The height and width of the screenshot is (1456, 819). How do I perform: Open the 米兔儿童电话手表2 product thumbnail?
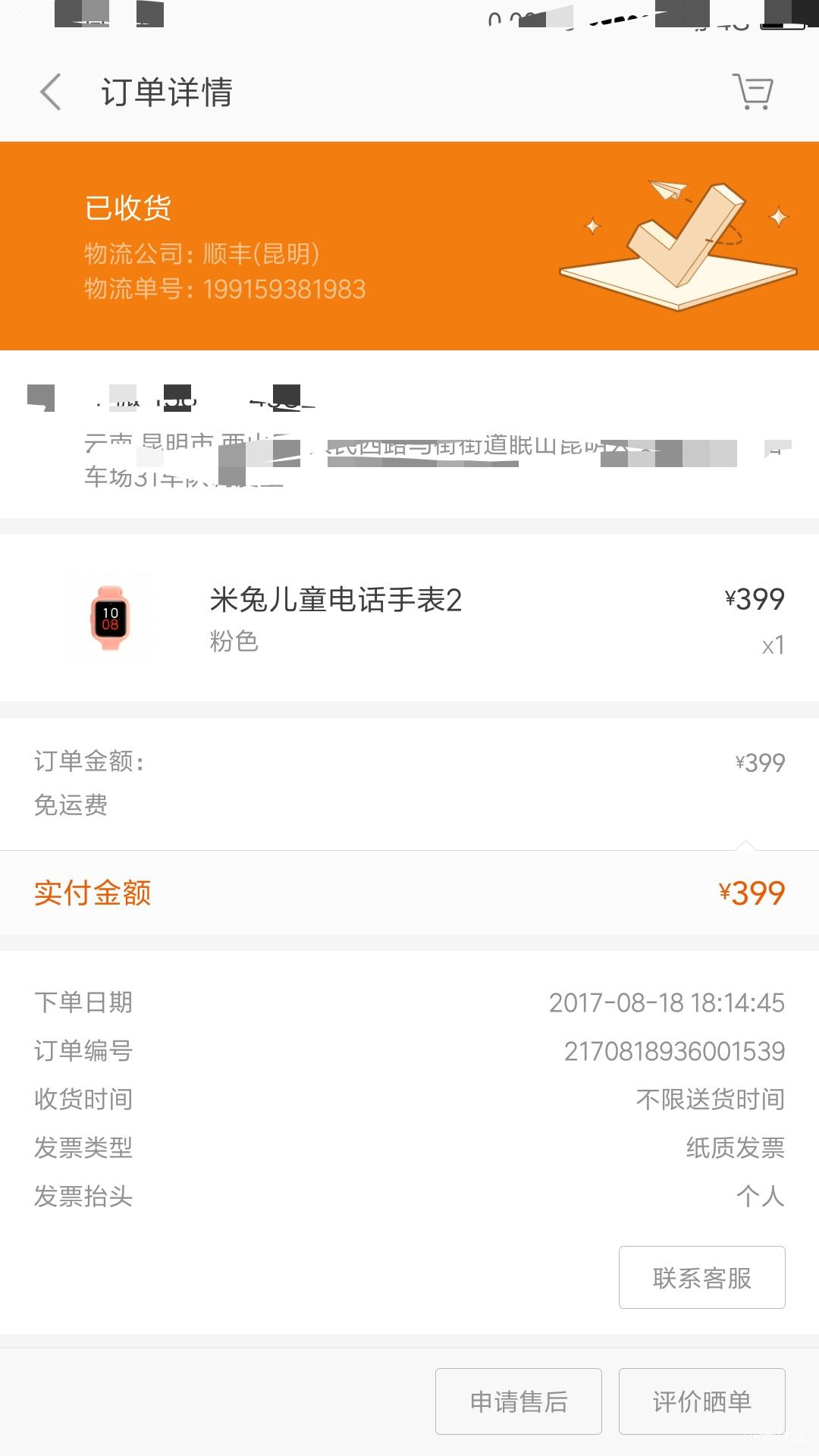pyautogui.click(x=110, y=618)
